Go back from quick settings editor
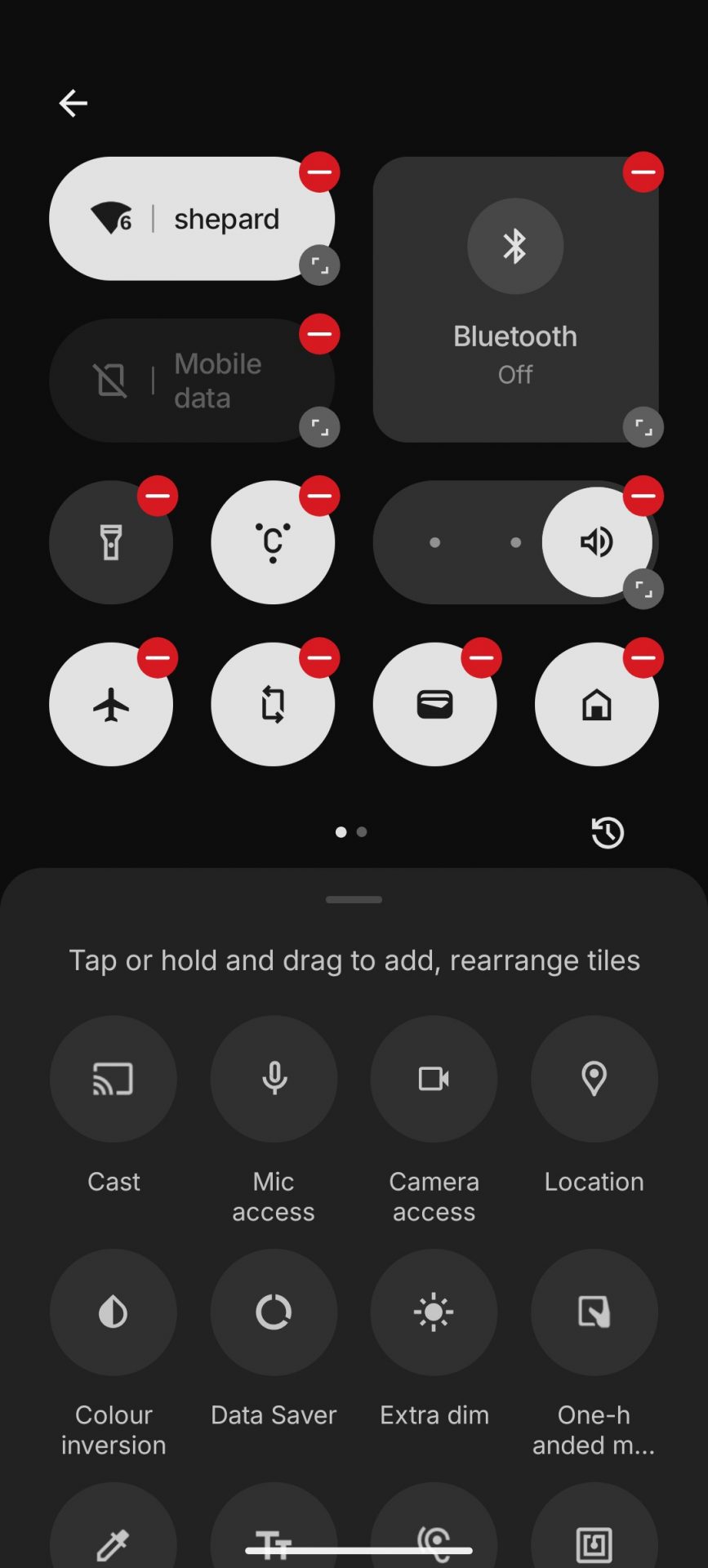 pyautogui.click(x=73, y=104)
